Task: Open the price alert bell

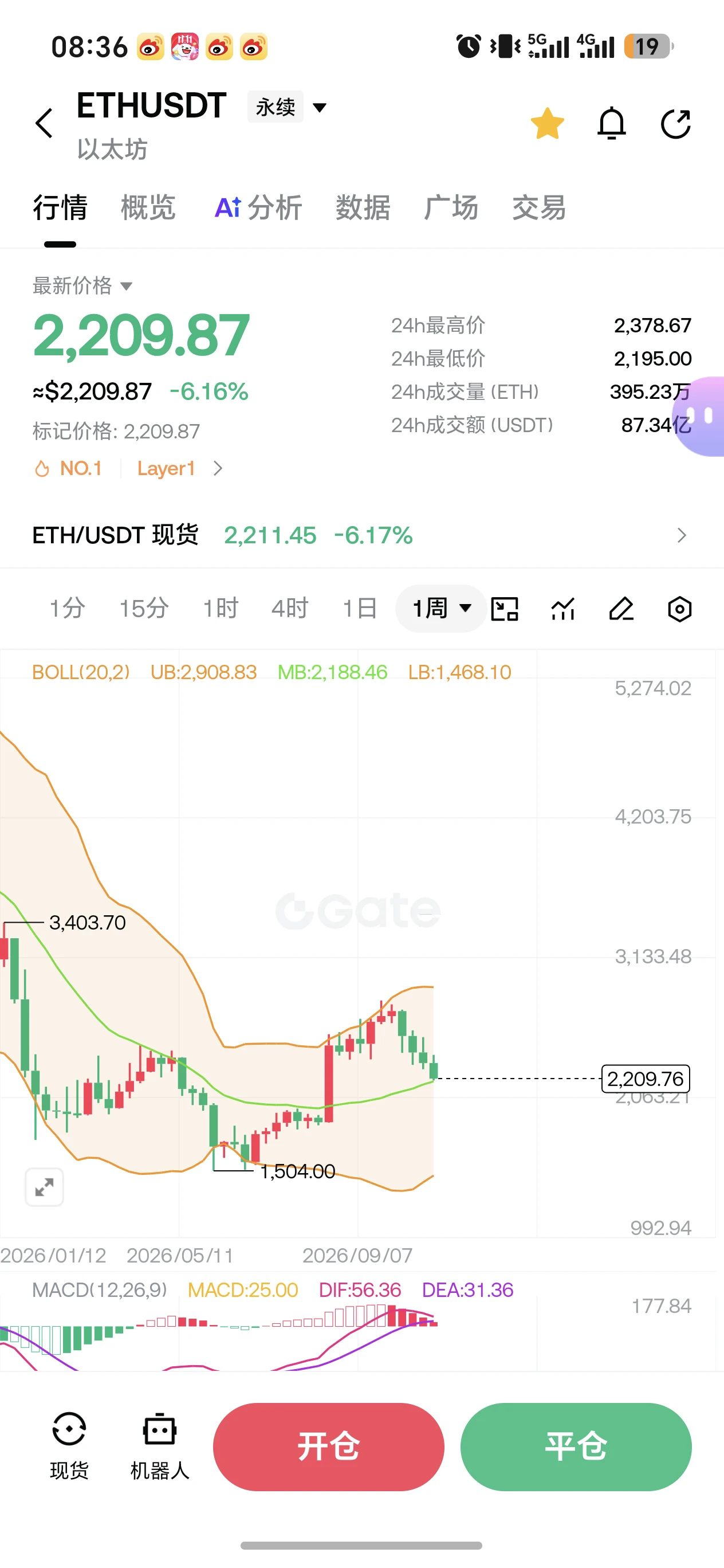Action: 611,124
